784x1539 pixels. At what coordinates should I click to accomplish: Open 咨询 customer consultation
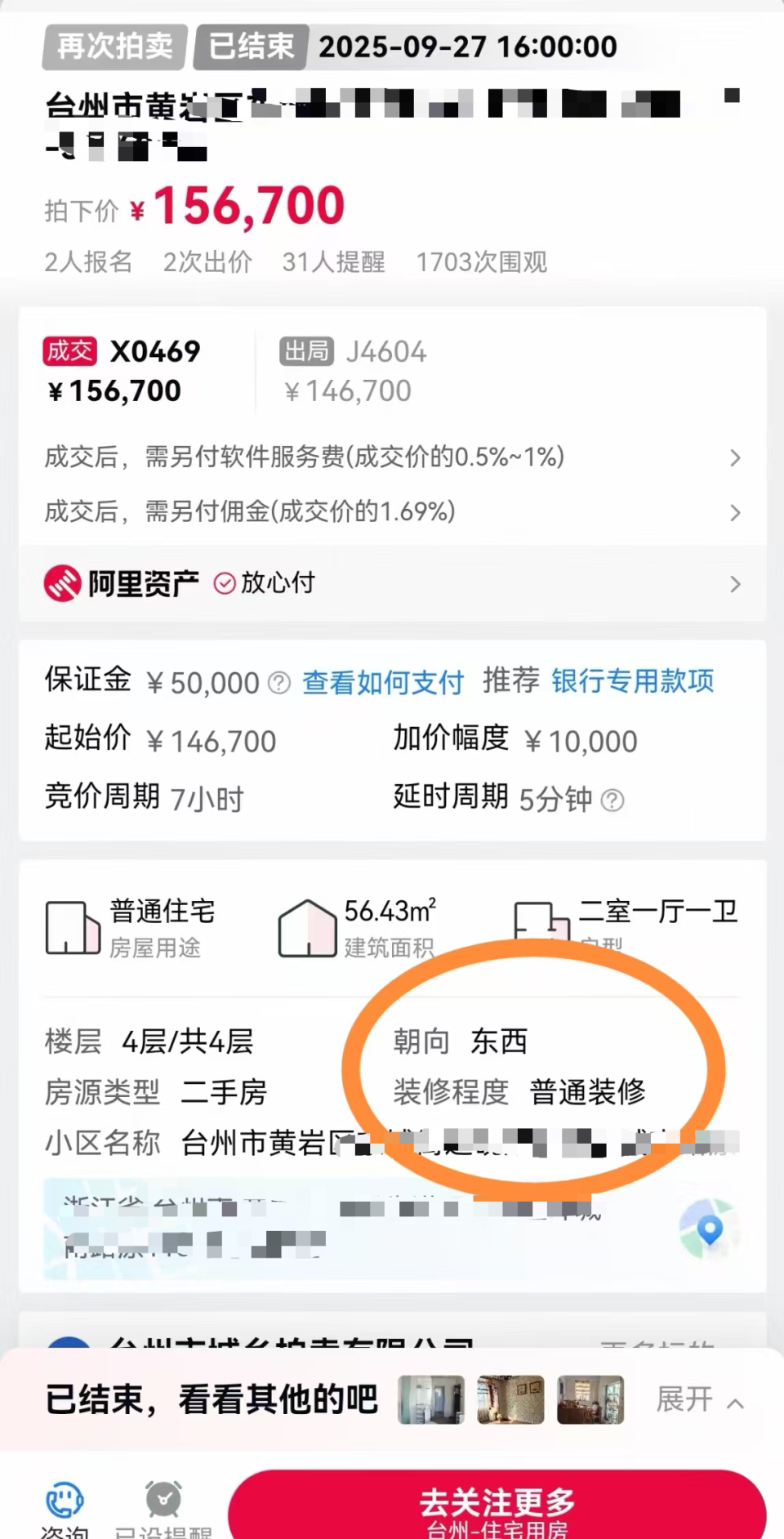coord(65,1508)
